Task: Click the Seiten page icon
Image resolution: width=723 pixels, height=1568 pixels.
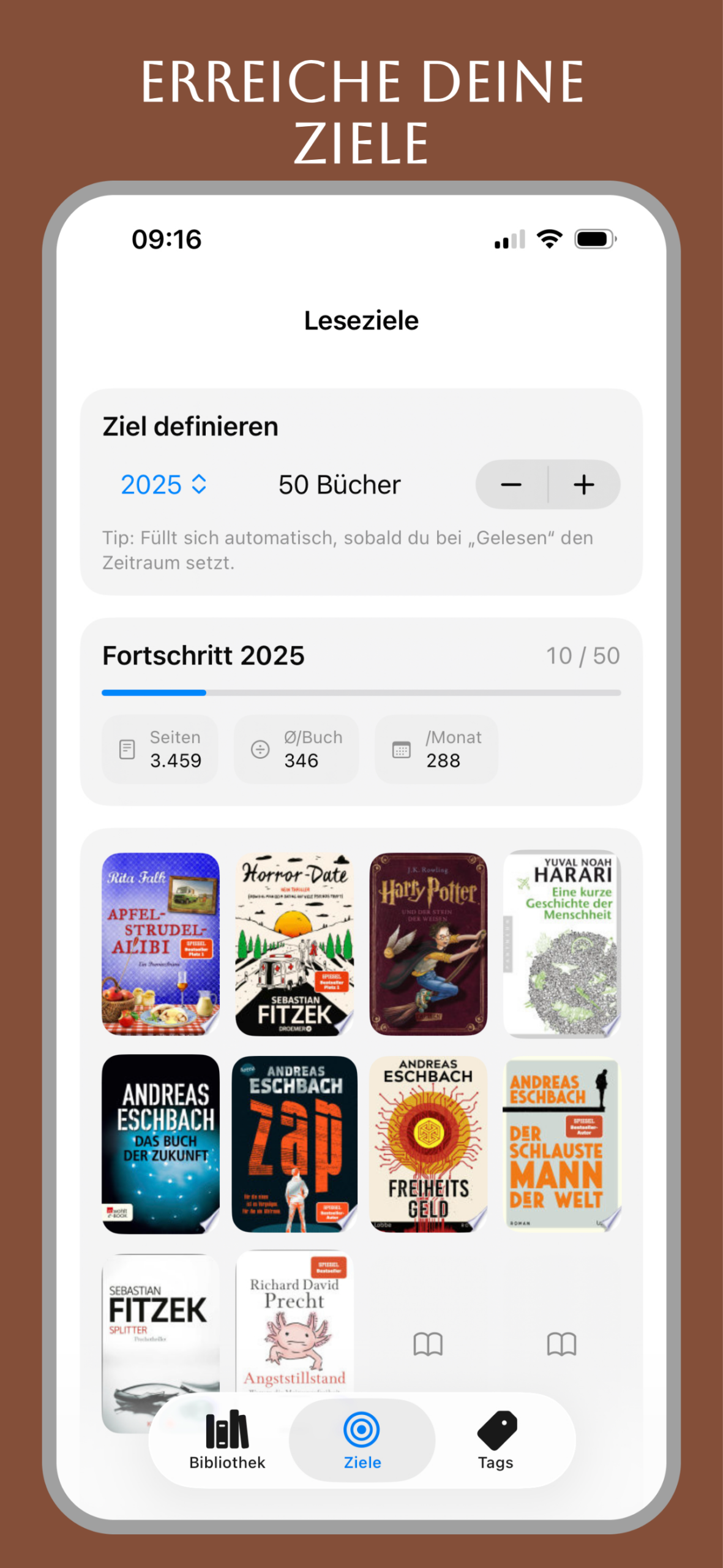Action: pos(126,748)
